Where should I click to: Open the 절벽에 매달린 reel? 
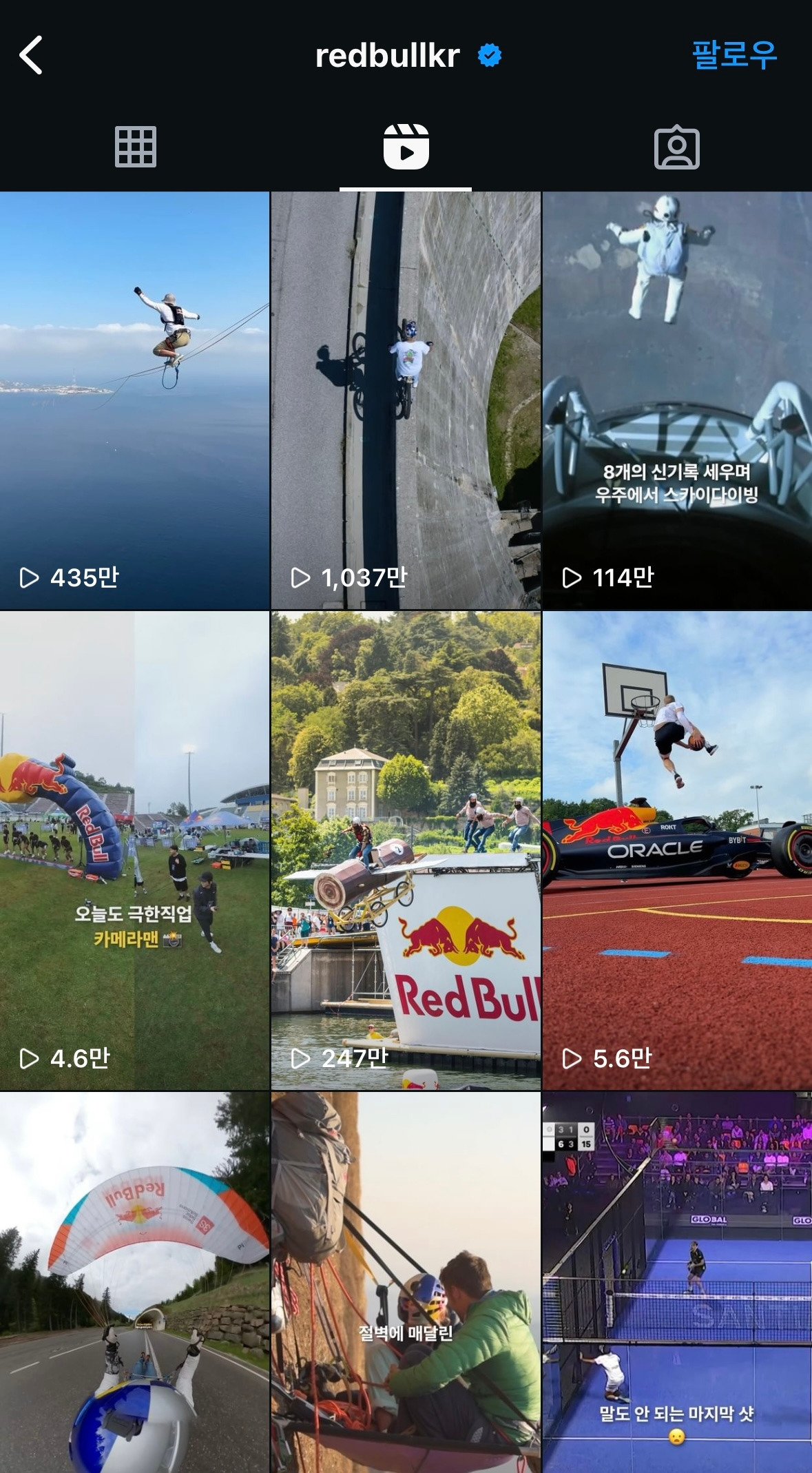pyautogui.click(x=406, y=1281)
